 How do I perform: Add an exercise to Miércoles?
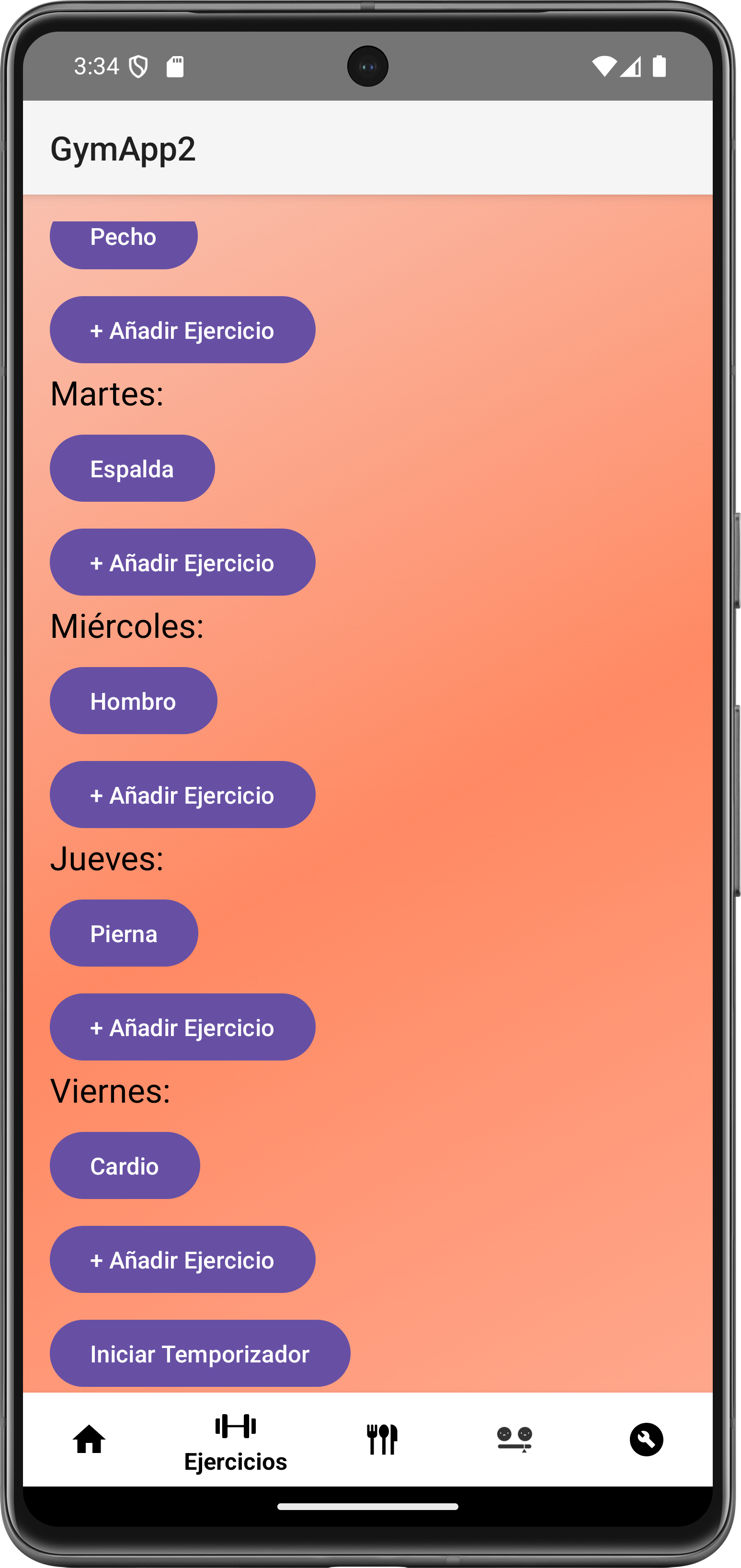182,795
